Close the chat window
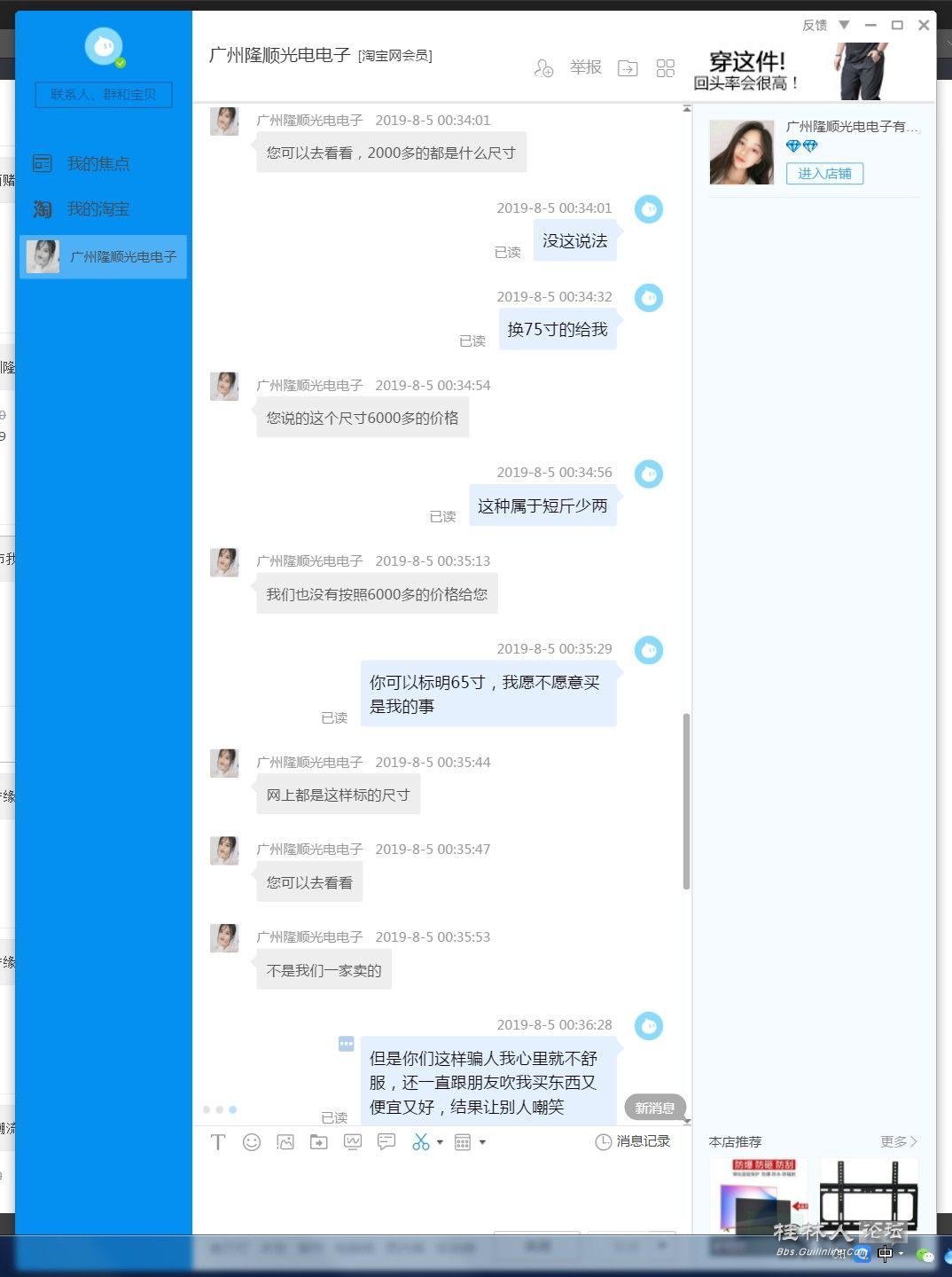This screenshot has width=952, height=1277. point(924,25)
